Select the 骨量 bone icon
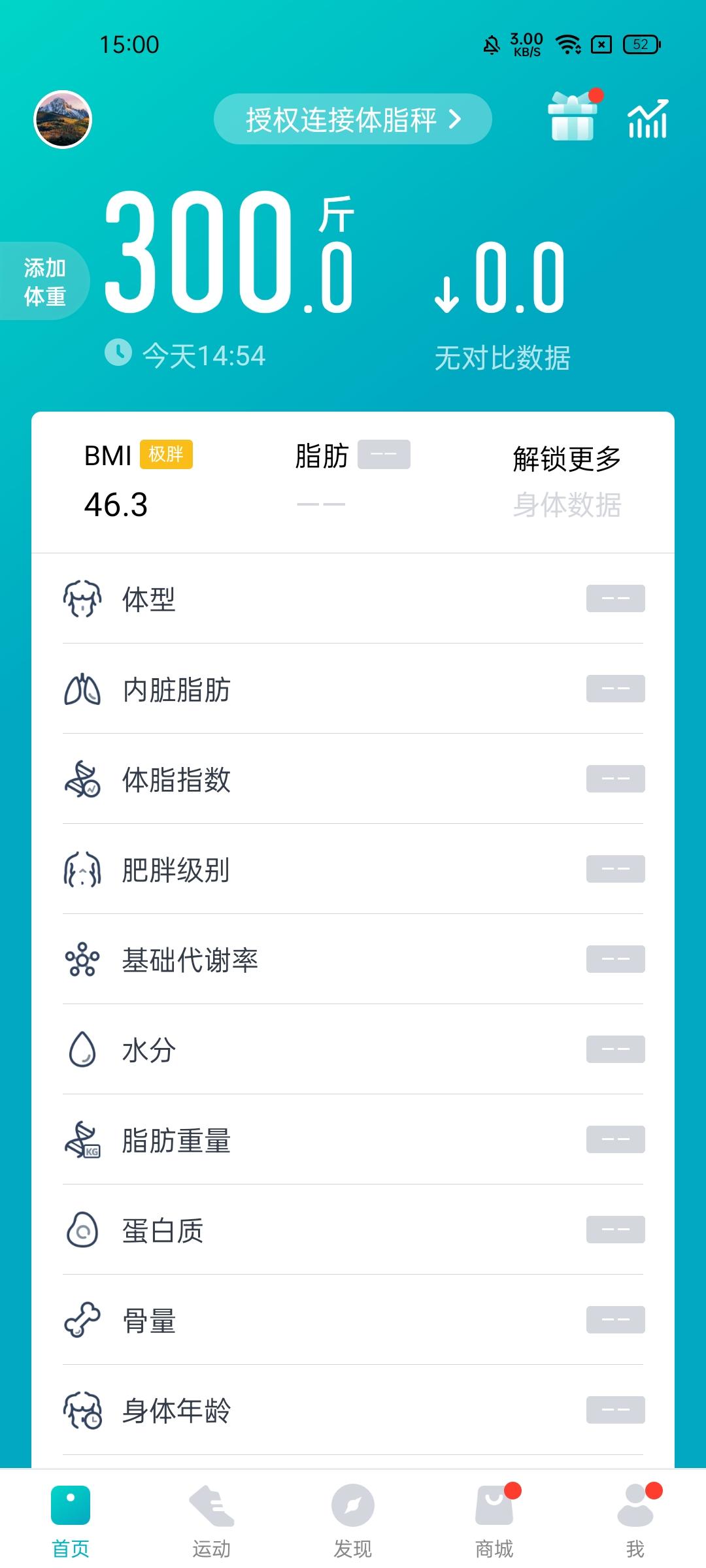The width and height of the screenshot is (706, 1568). (x=84, y=1320)
